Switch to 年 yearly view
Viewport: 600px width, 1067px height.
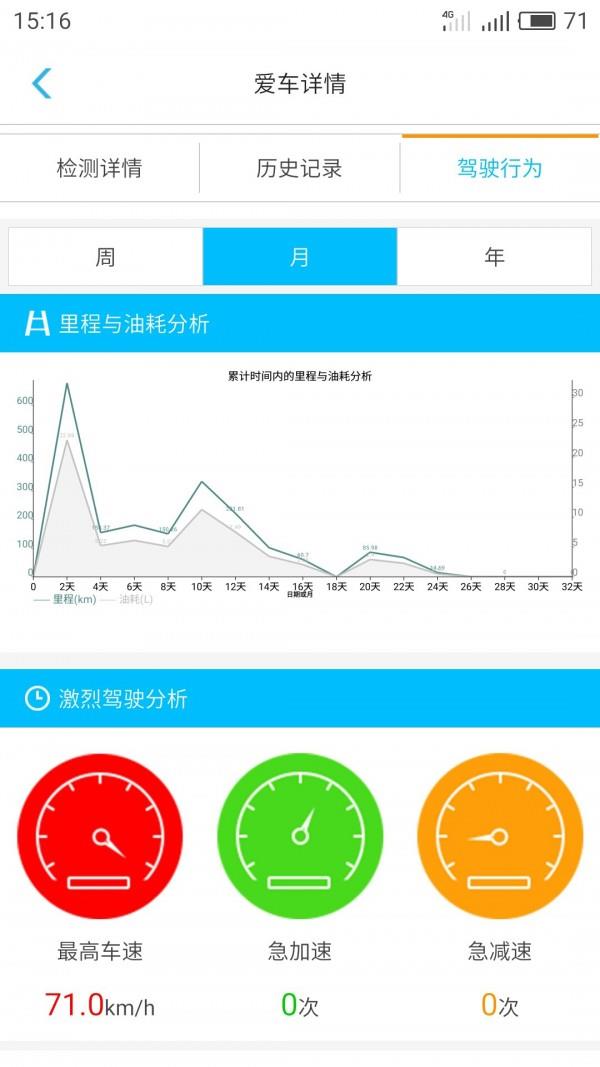(494, 257)
